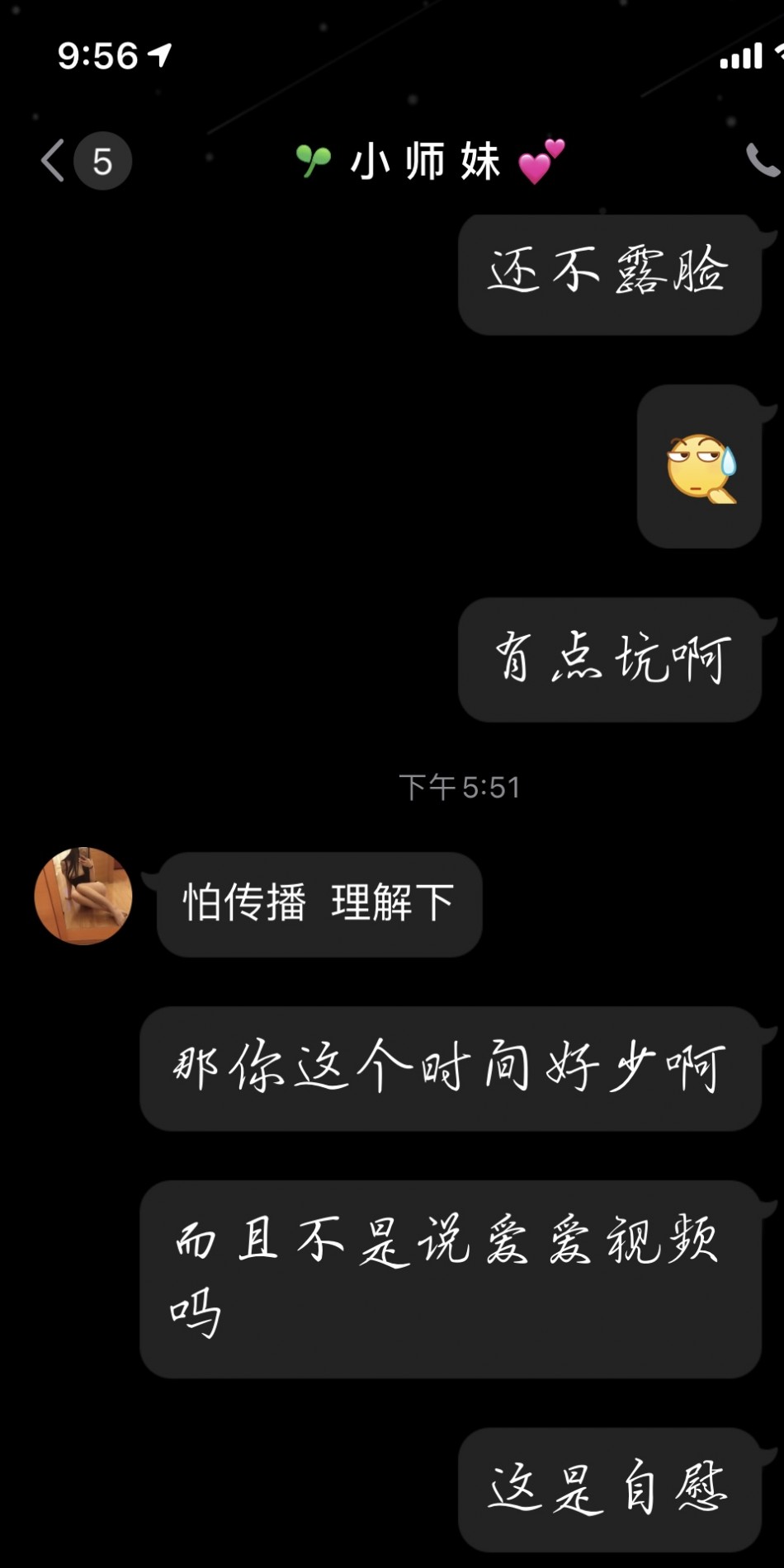784x1568 pixels.
Task: Open the sender's profile avatar
Action: tap(83, 896)
